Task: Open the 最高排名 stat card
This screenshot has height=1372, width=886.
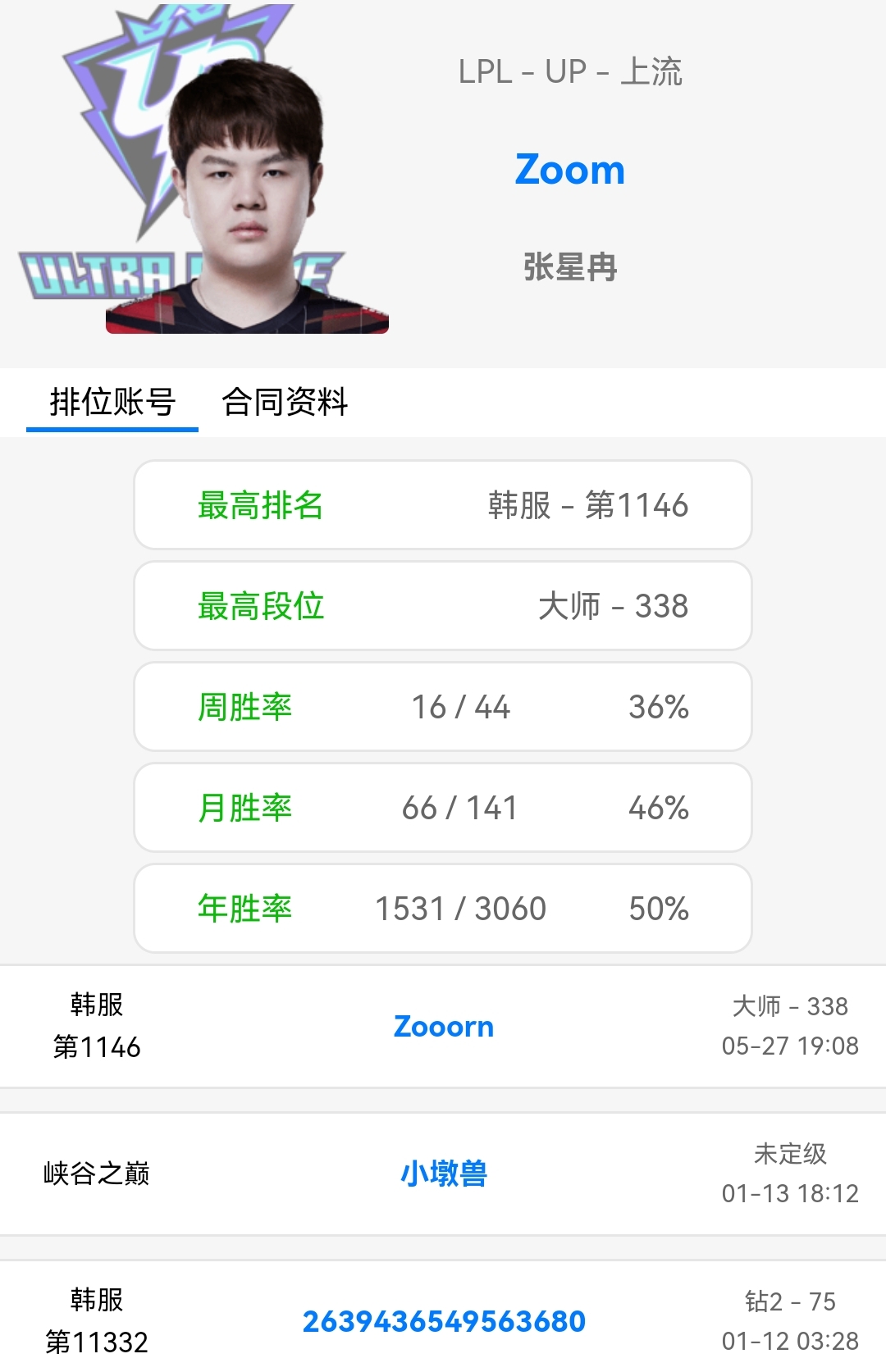Action: [443, 504]
